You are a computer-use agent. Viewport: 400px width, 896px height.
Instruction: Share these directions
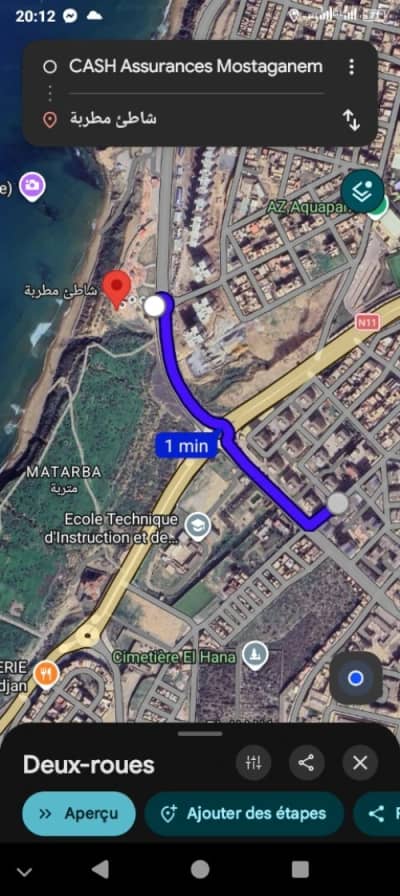(x=307, y=762)
